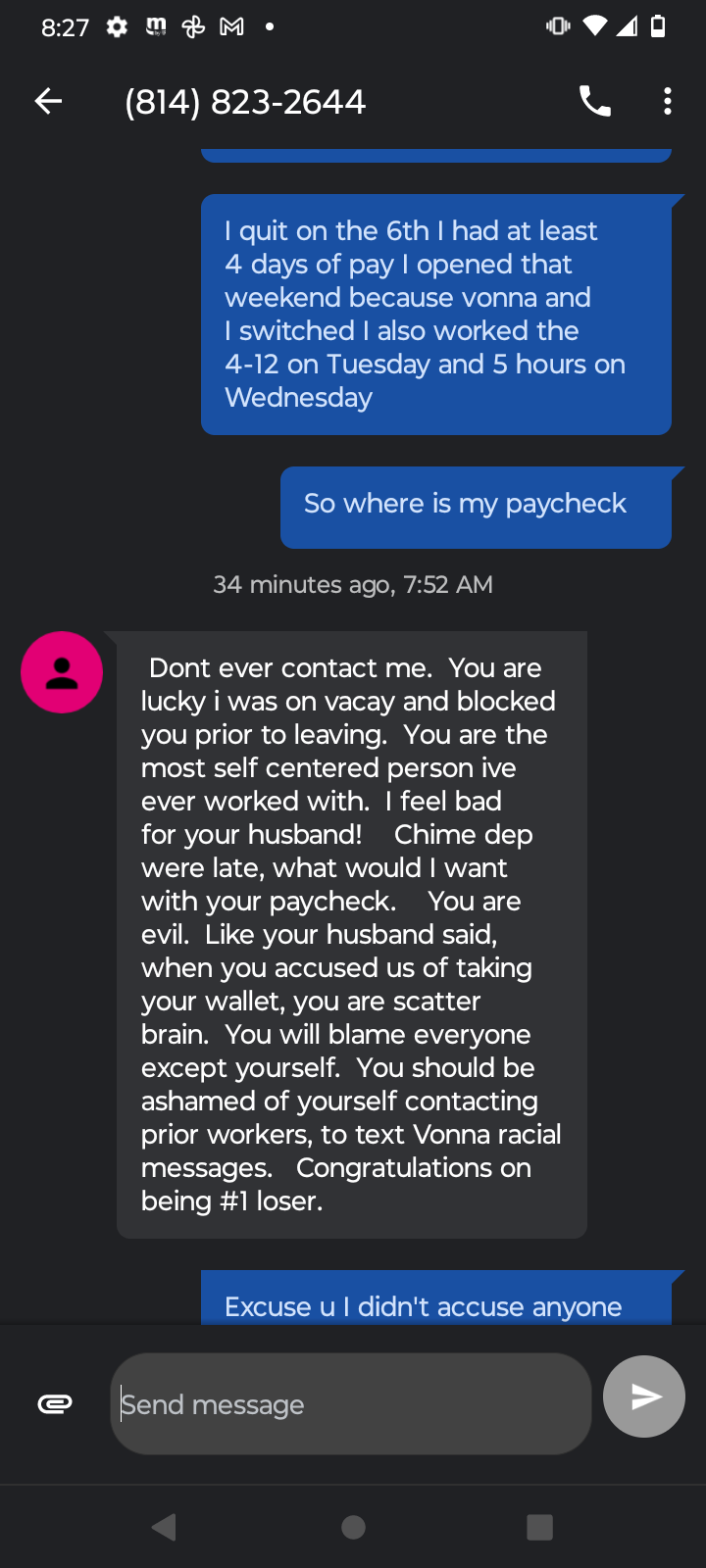The width and height of the screenshot is (706, 1568).
Task: Open the contact's avatar picture
Action: 61,672
